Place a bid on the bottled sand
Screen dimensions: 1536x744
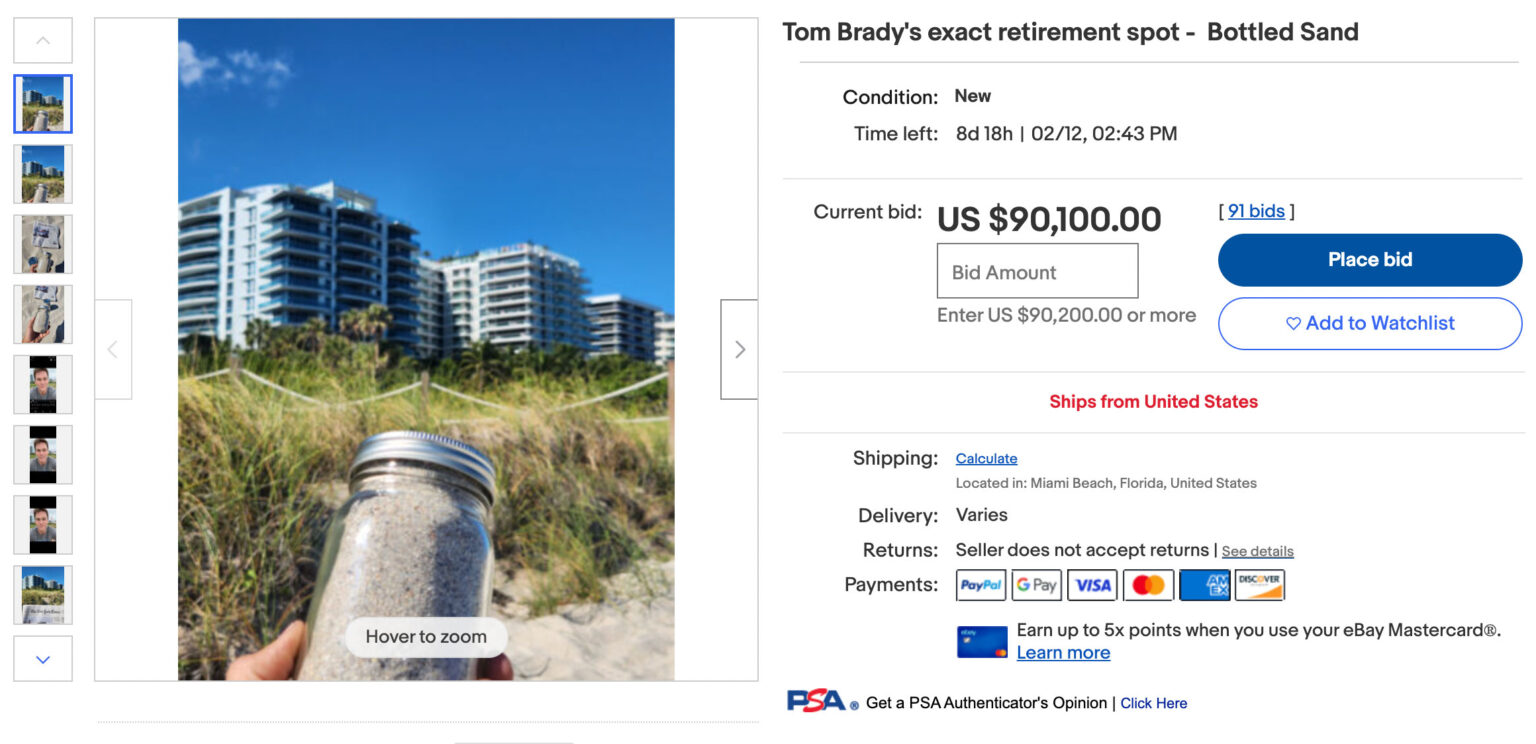click(1369, 260)
